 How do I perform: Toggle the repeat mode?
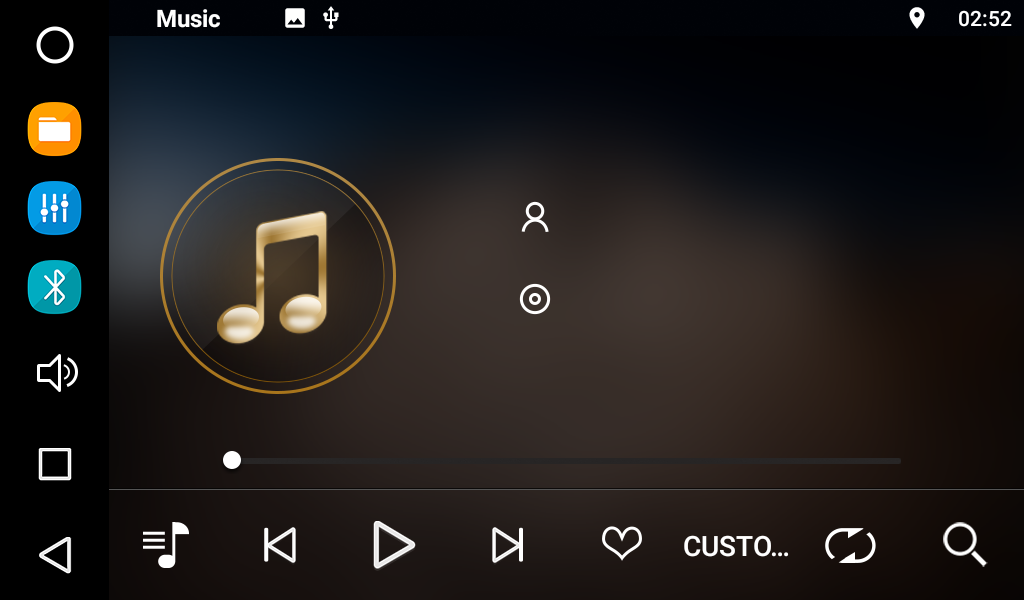tap(850, 545)
